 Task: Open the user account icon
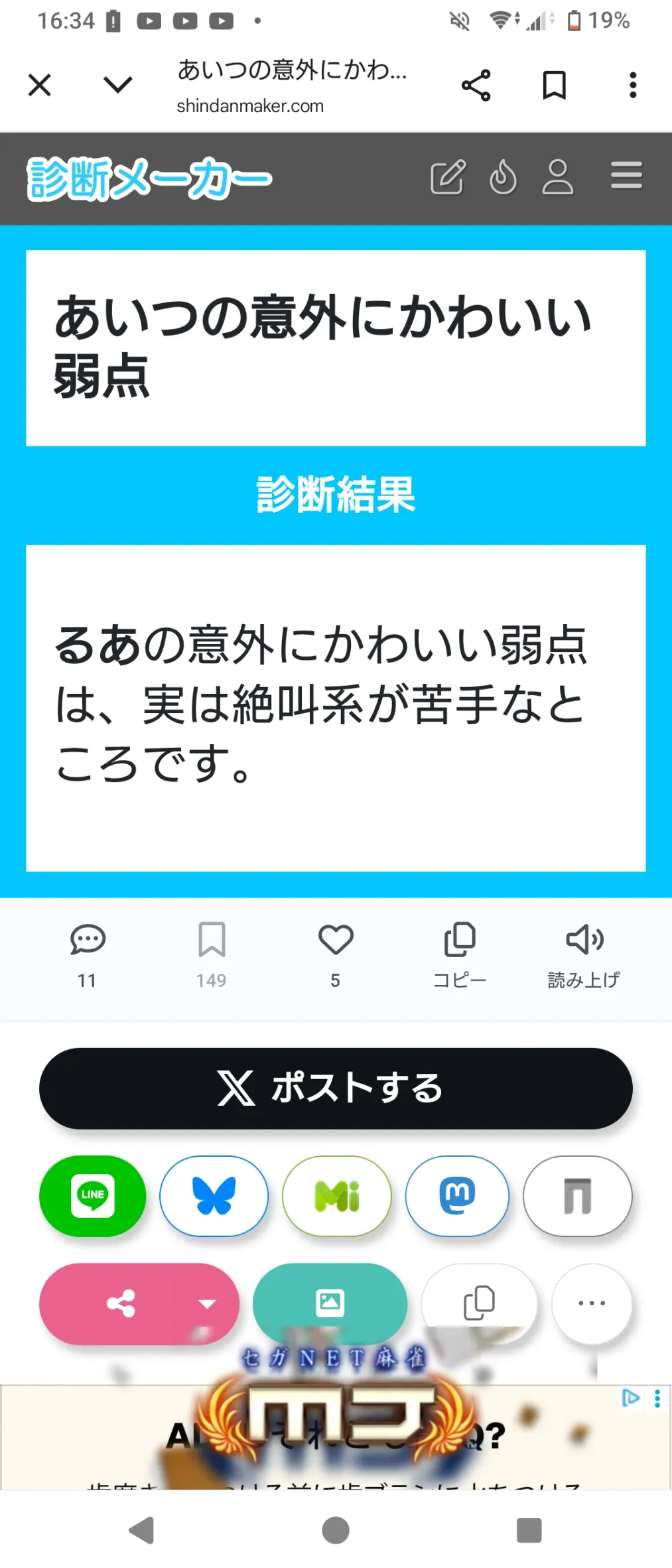[x=558, y=177]
